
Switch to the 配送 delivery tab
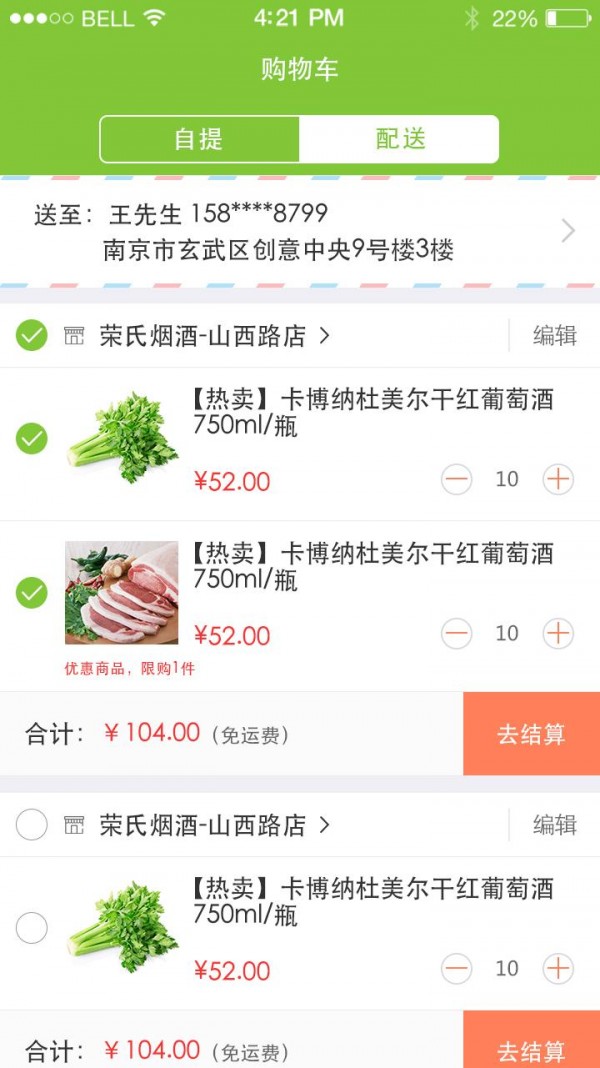click(399, 139)
